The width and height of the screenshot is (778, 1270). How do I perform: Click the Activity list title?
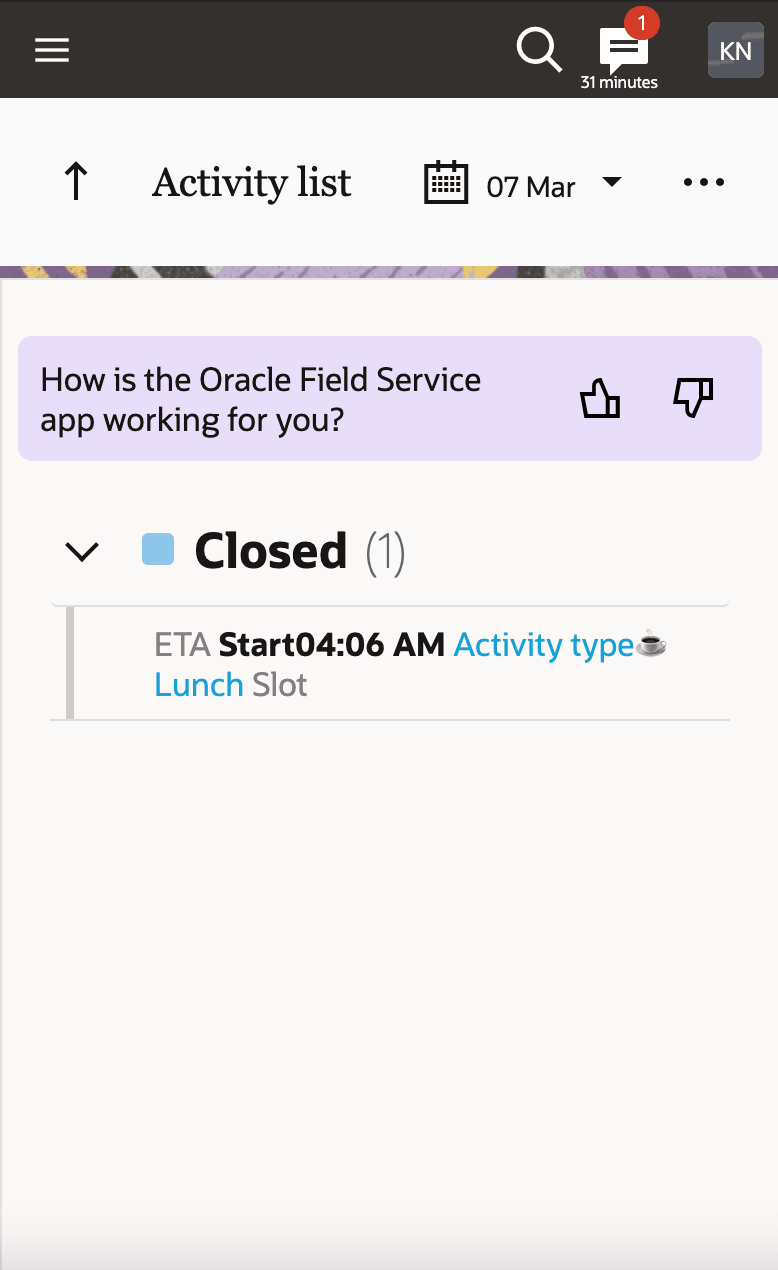pos(251,183)
